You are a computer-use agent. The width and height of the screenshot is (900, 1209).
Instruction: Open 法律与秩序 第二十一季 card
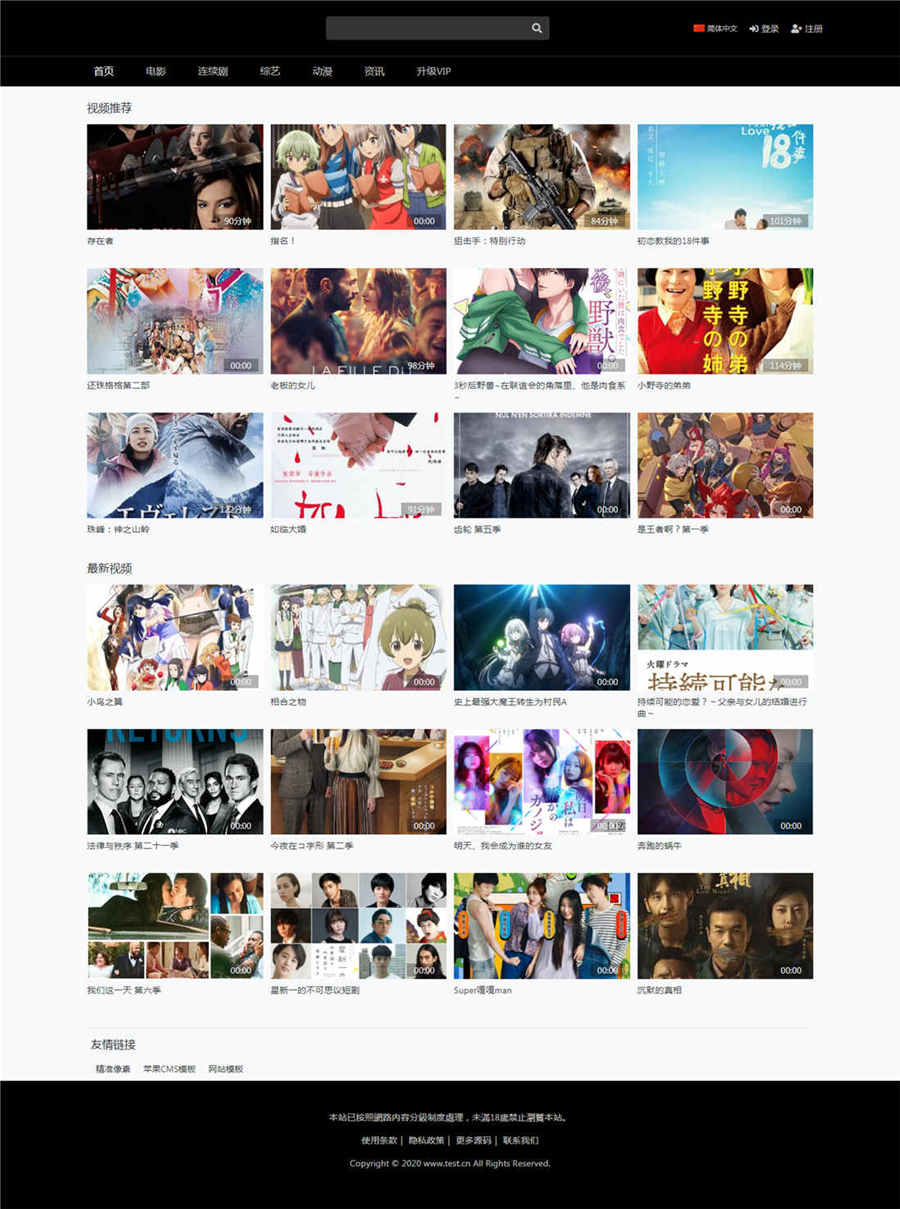click(x=175, y=781)
